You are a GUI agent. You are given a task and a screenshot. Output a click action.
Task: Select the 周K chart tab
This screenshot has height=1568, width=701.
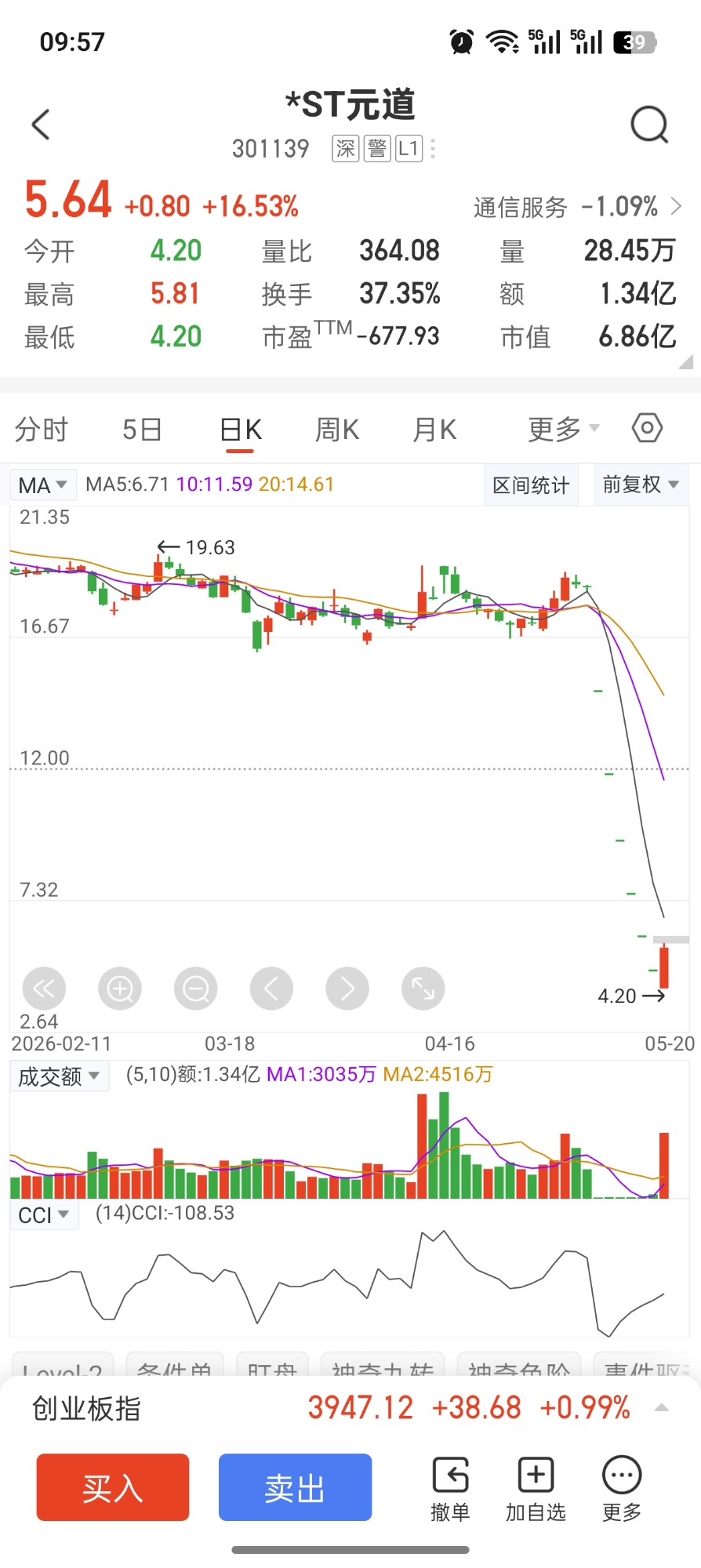click(x=337, y=430)
